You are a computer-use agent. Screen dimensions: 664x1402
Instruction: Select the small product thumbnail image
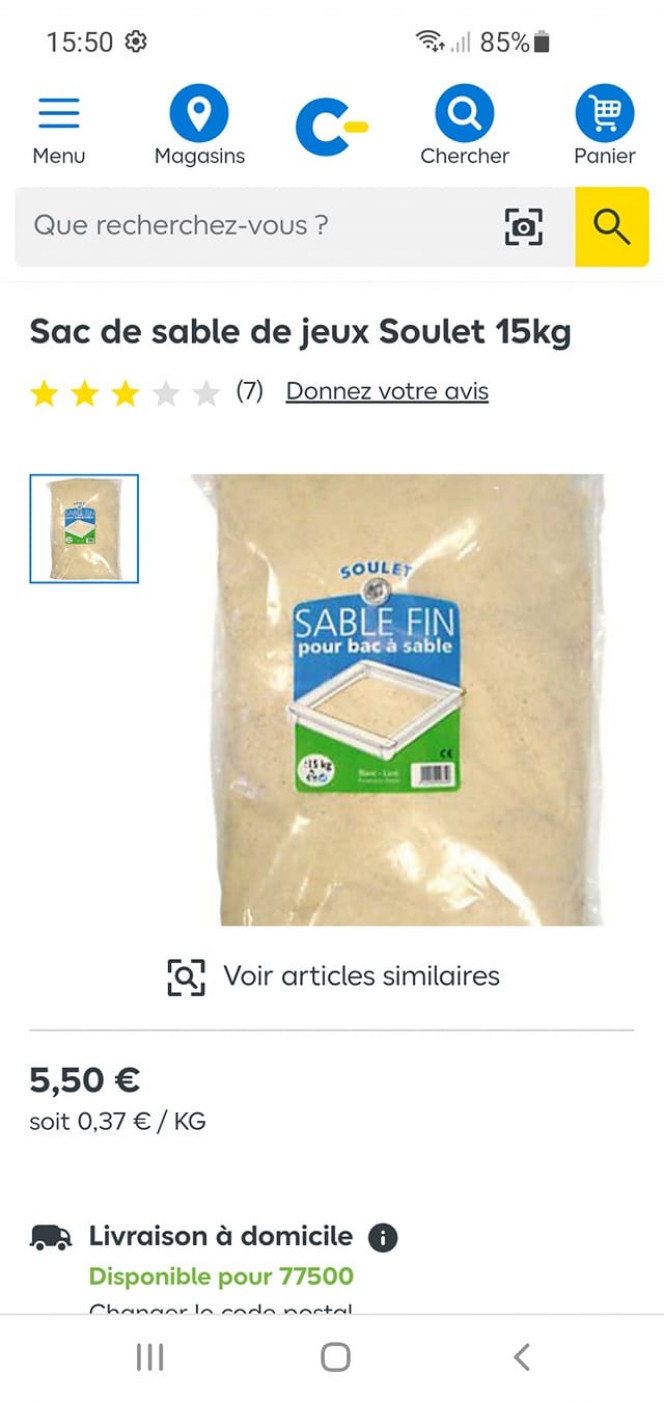(x=84, y=528)
